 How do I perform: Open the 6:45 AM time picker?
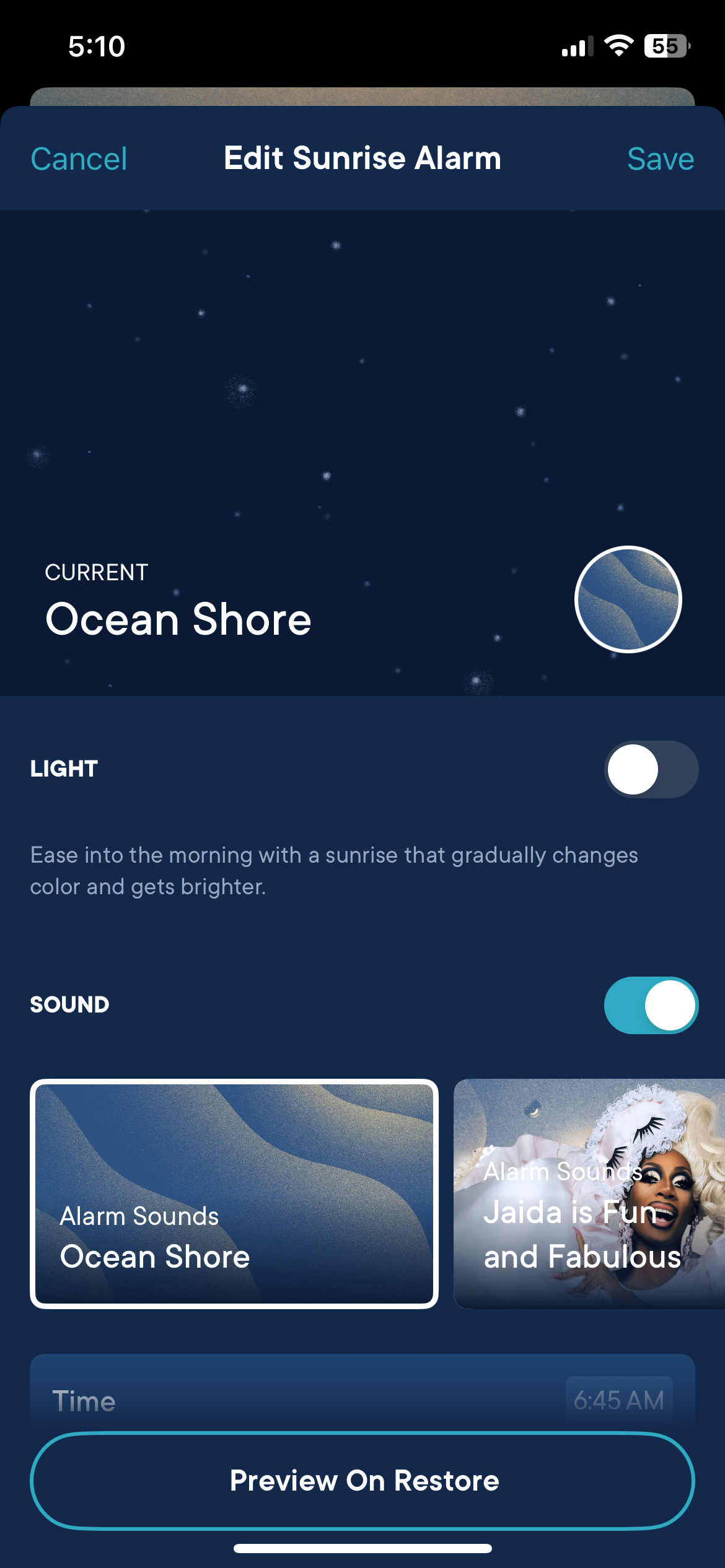point(618,1400)
